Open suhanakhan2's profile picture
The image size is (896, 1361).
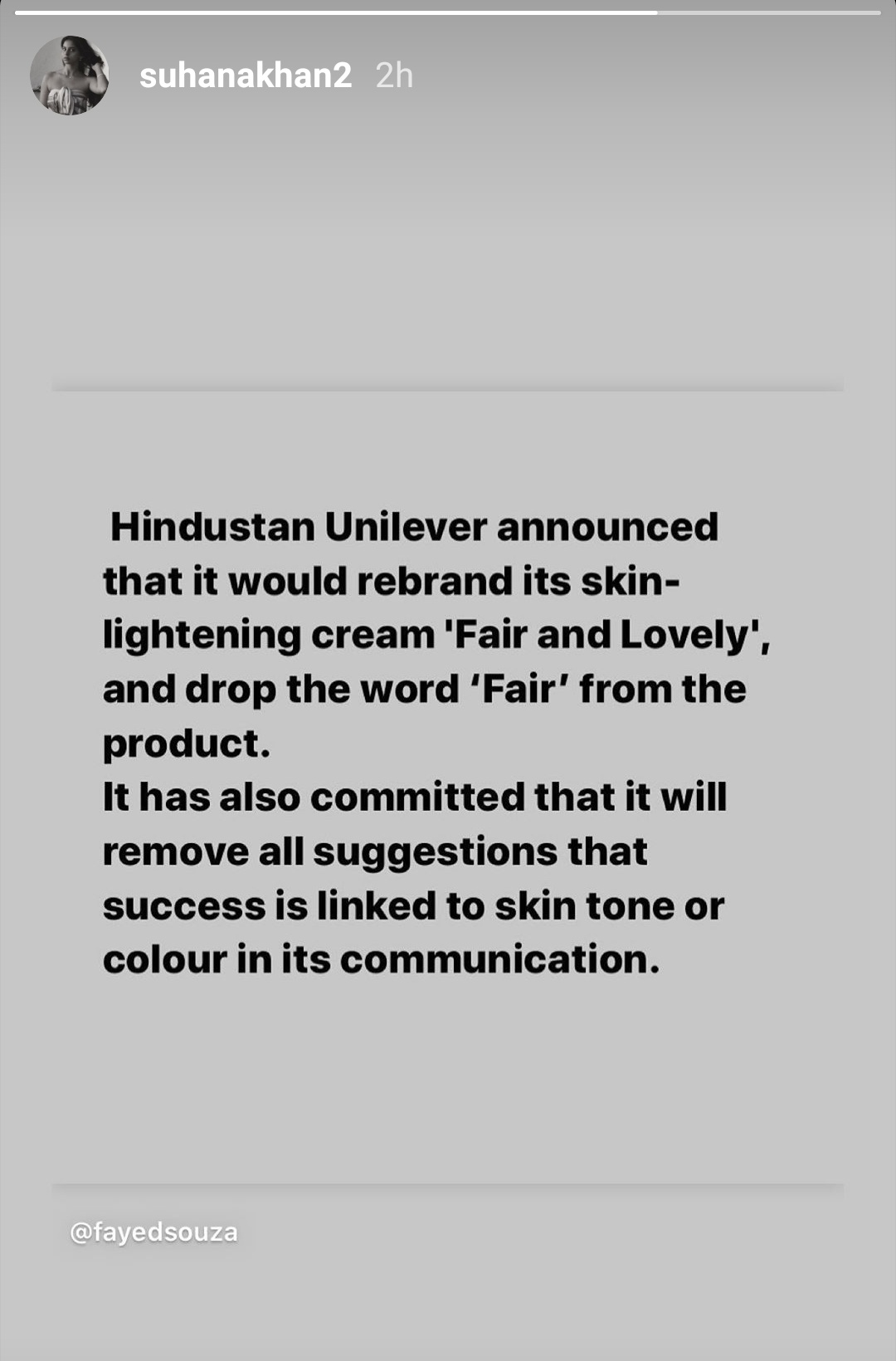tap(70, 76)
